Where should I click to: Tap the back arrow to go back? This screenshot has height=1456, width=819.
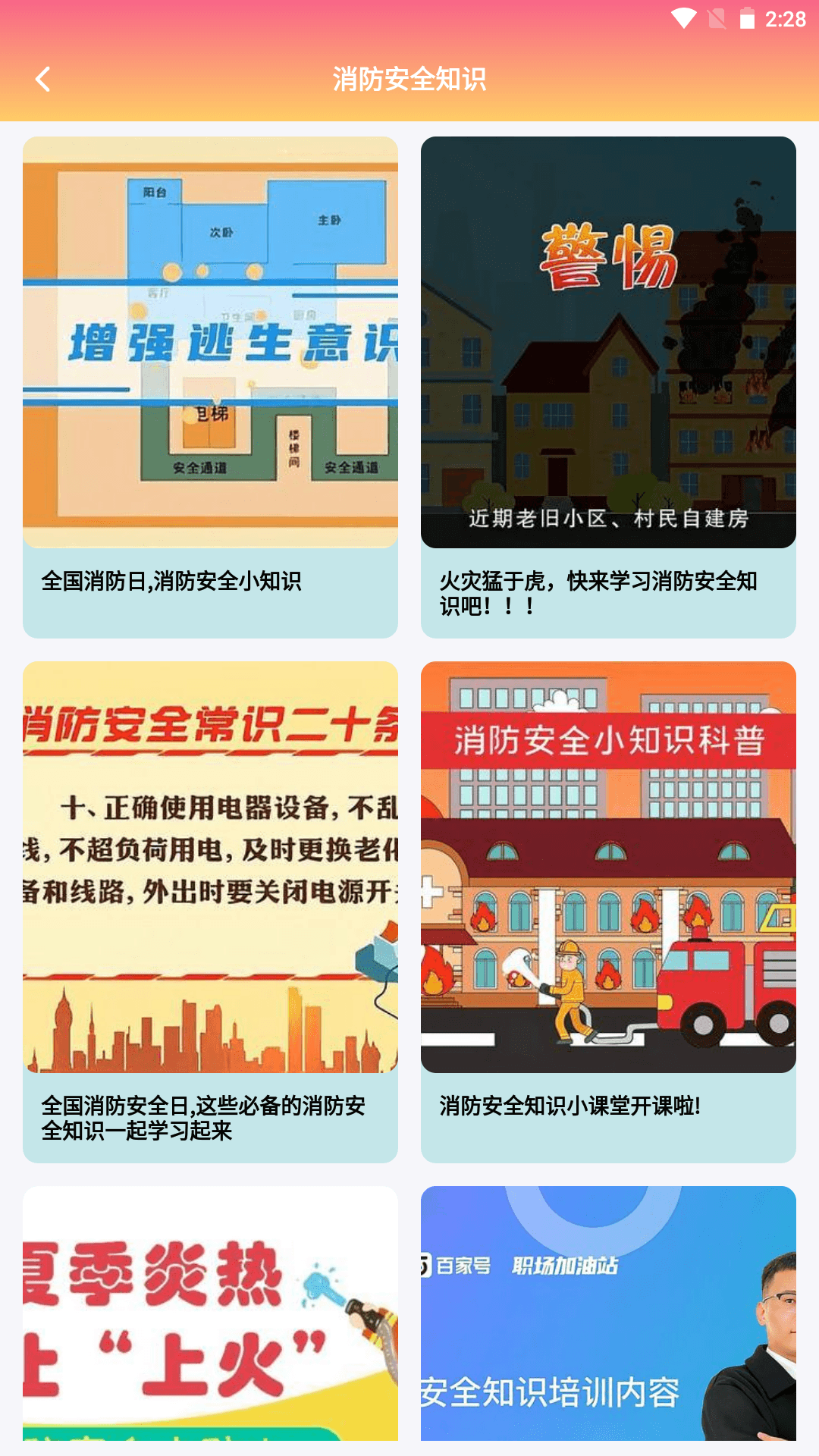tap(43, 78)
